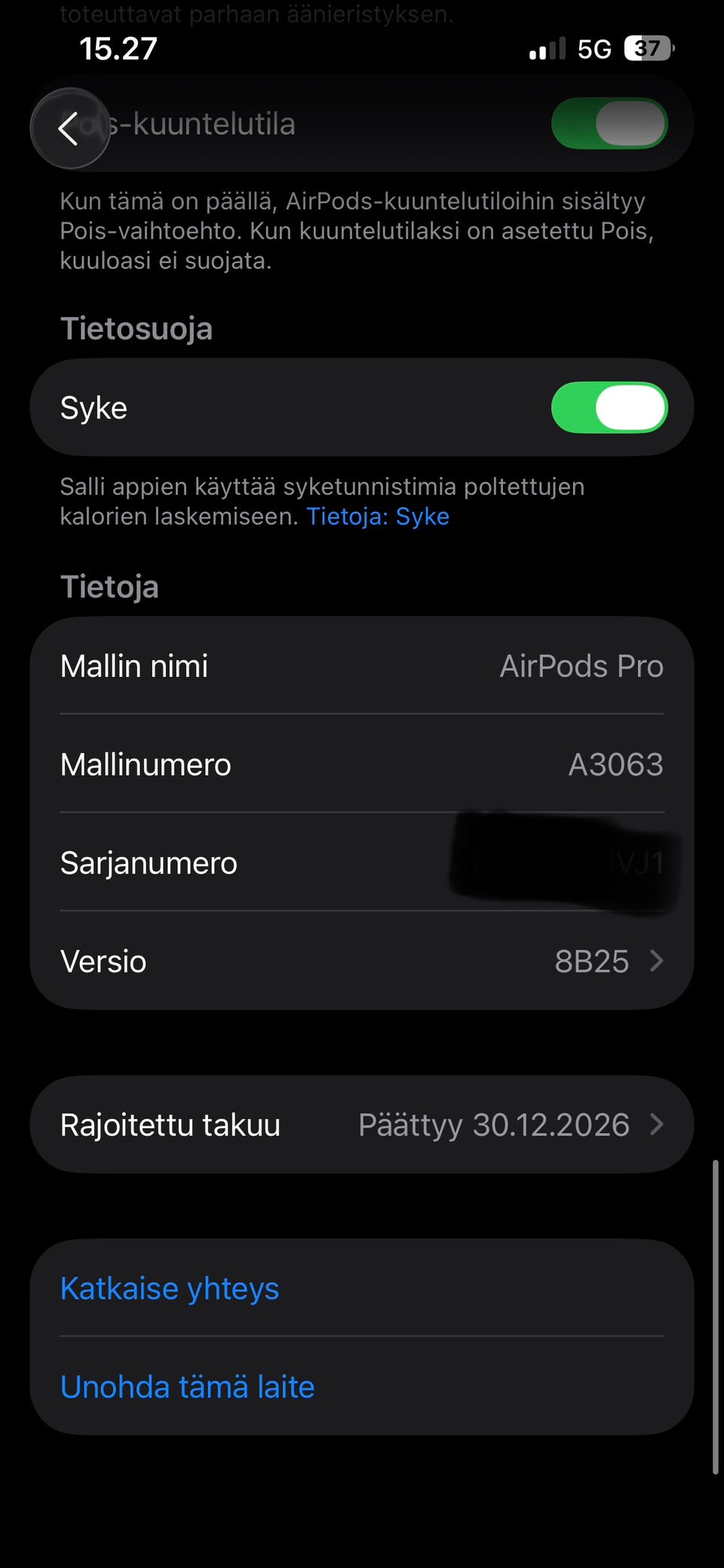Go back using the back arrow
724x1568 pixels.
(69, 128)
